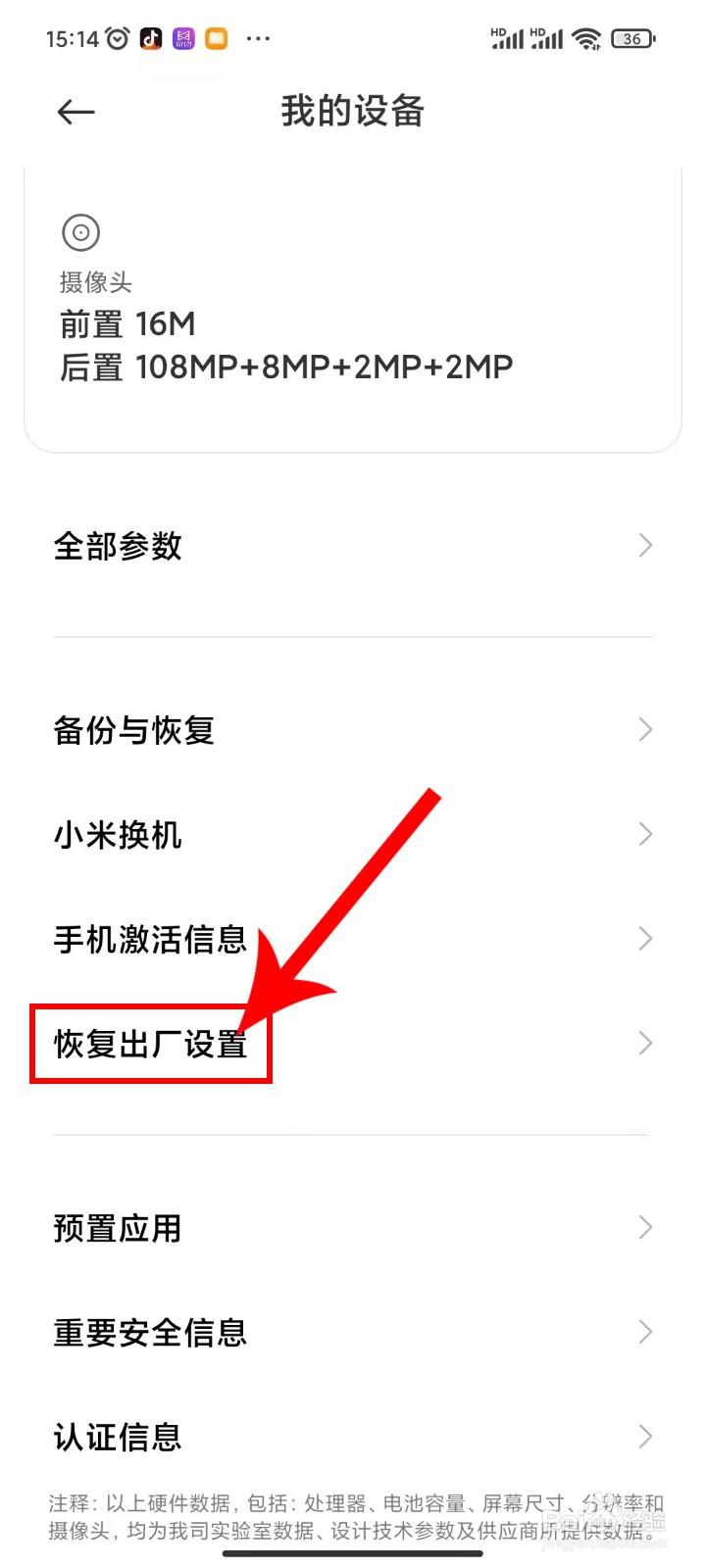Open the Douyin notification icon
This screenshot has width=706, height=1568.
tap(152, 37)
